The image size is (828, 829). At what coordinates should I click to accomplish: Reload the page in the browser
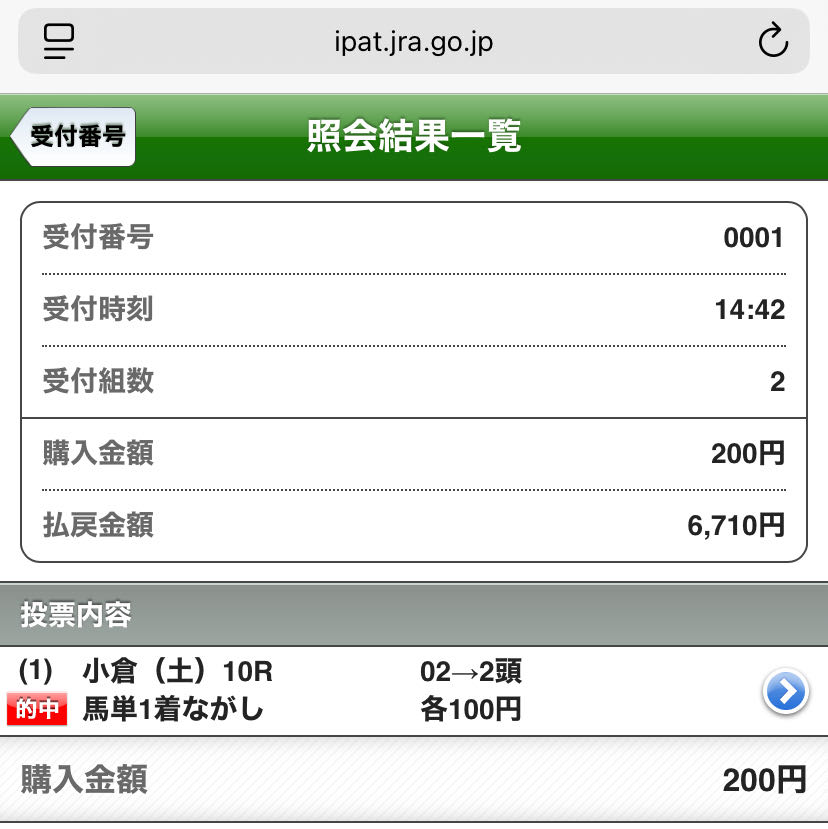pyautogui.click(x=773, y=42)
